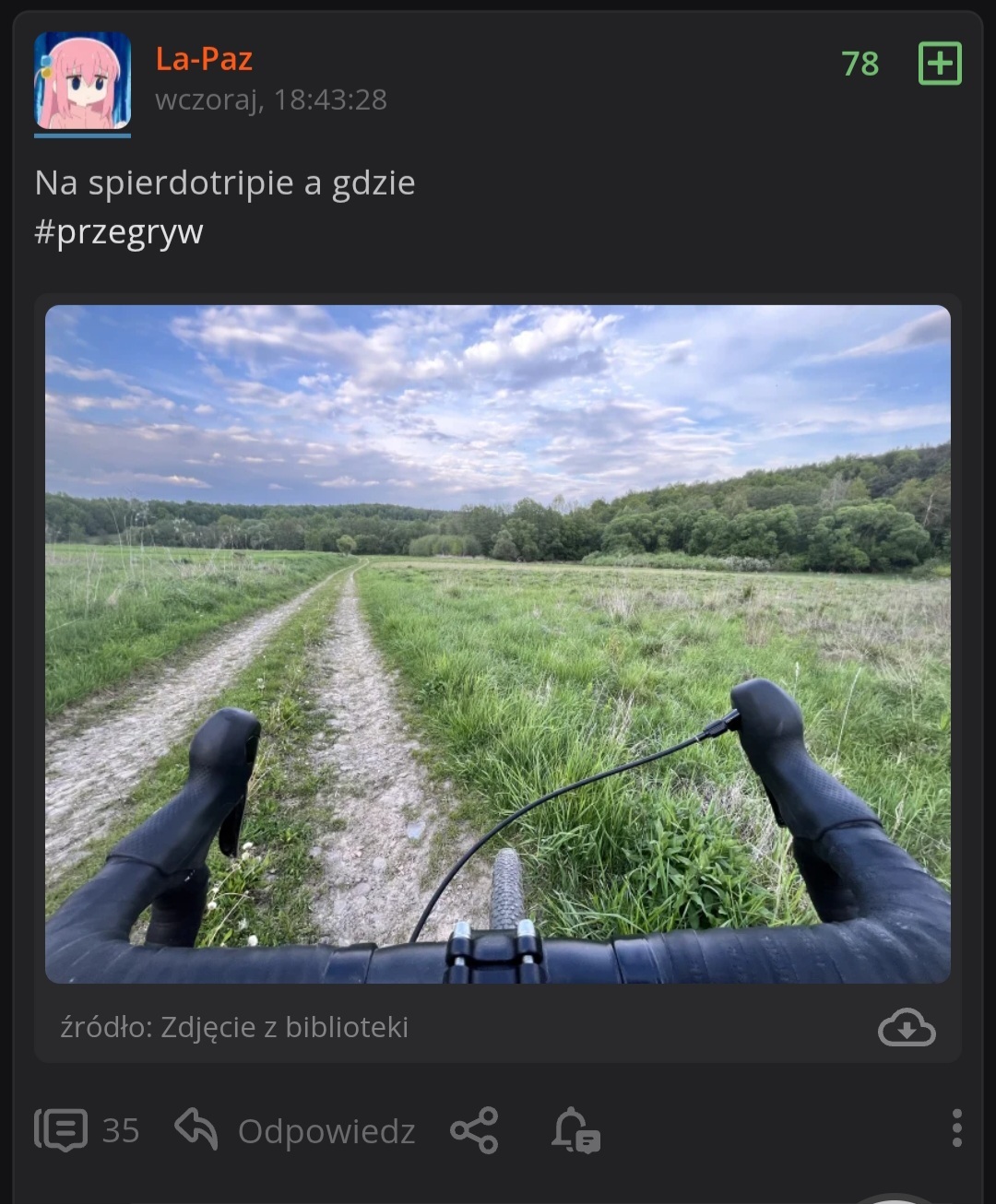996x1204 pixels.
Task: Open the #przegryw hashtag
Action: click(x=118, y=231)
